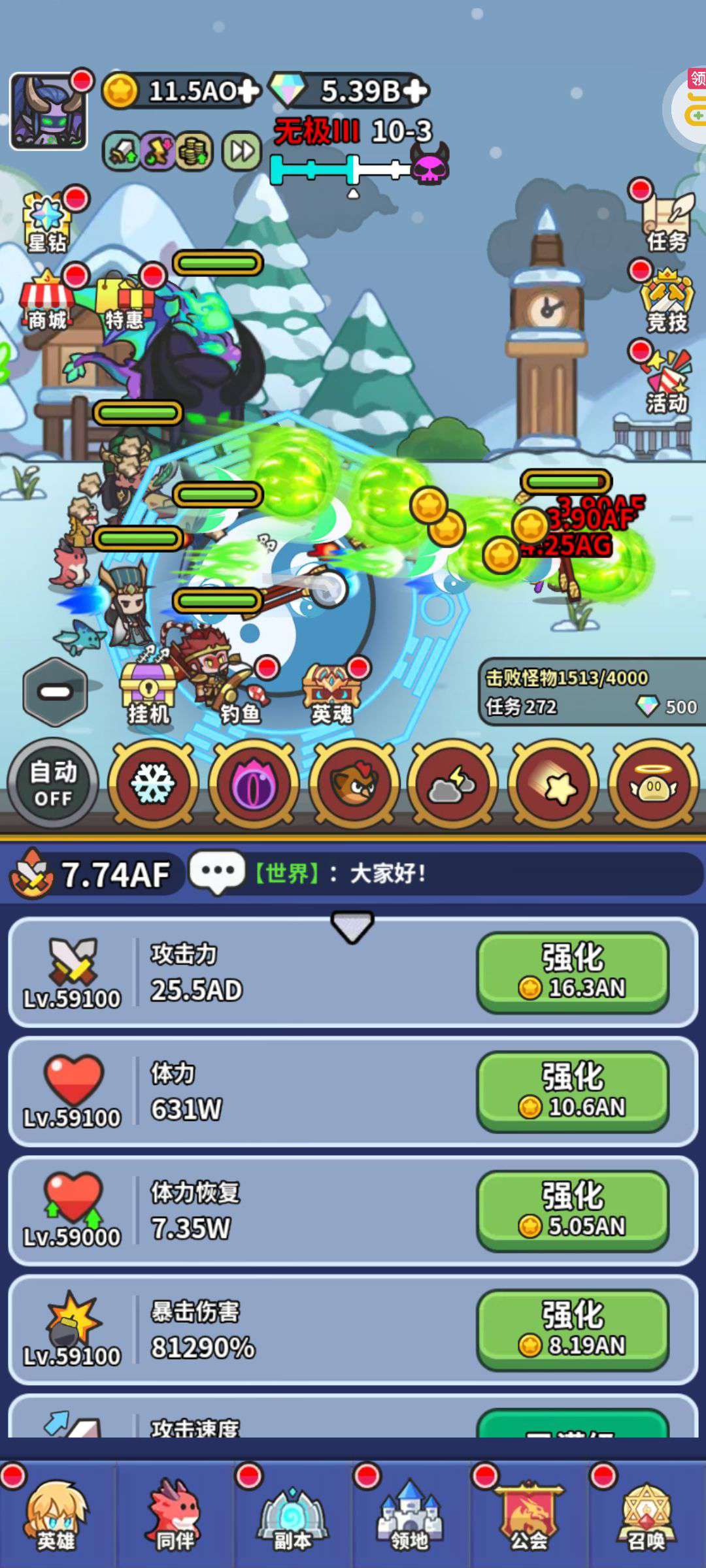Screen dimensions: 706x1568
Task: Tap the plus to add diamonds
Action: [414, 91]
